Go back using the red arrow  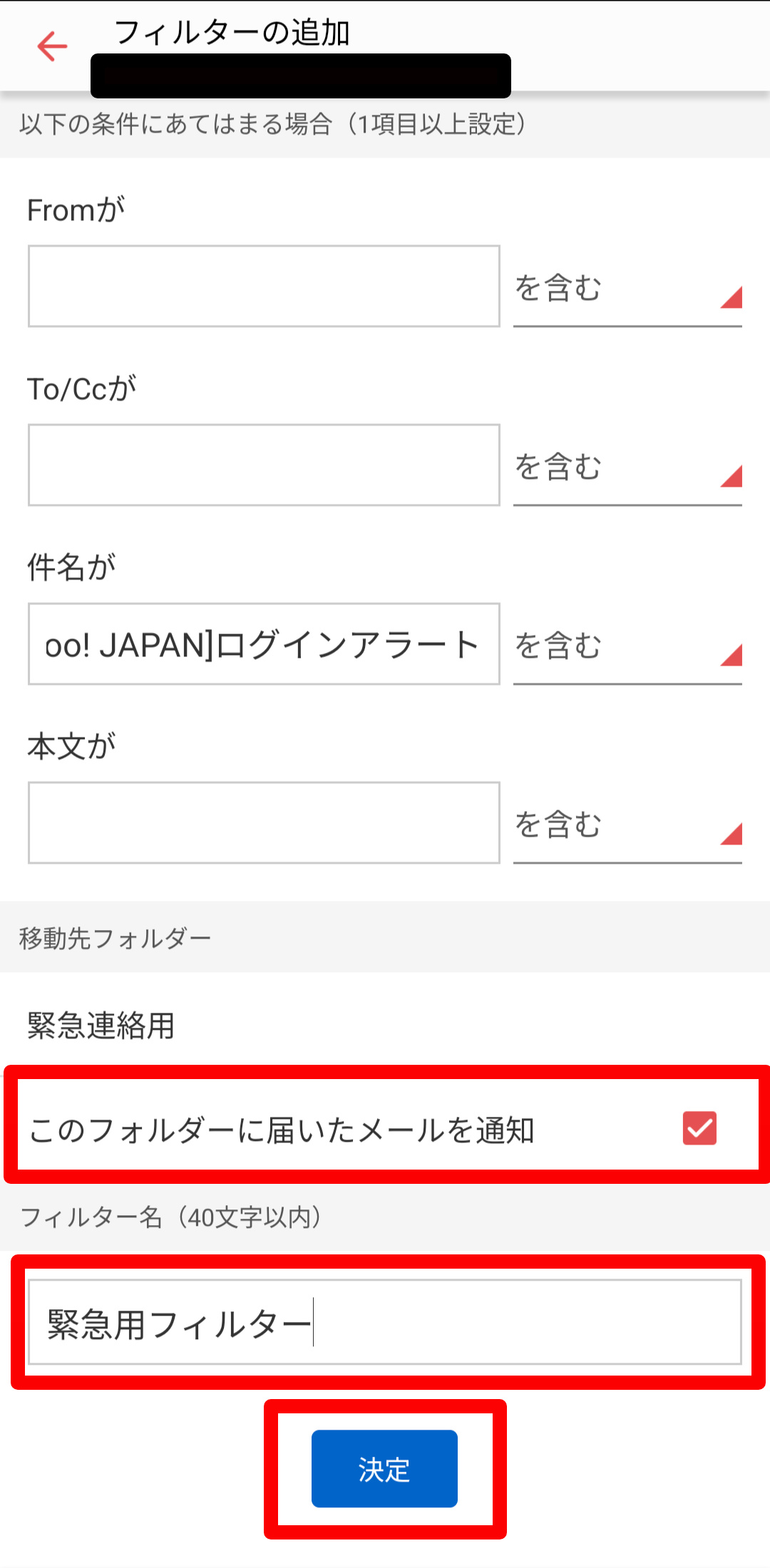point(52,47)
